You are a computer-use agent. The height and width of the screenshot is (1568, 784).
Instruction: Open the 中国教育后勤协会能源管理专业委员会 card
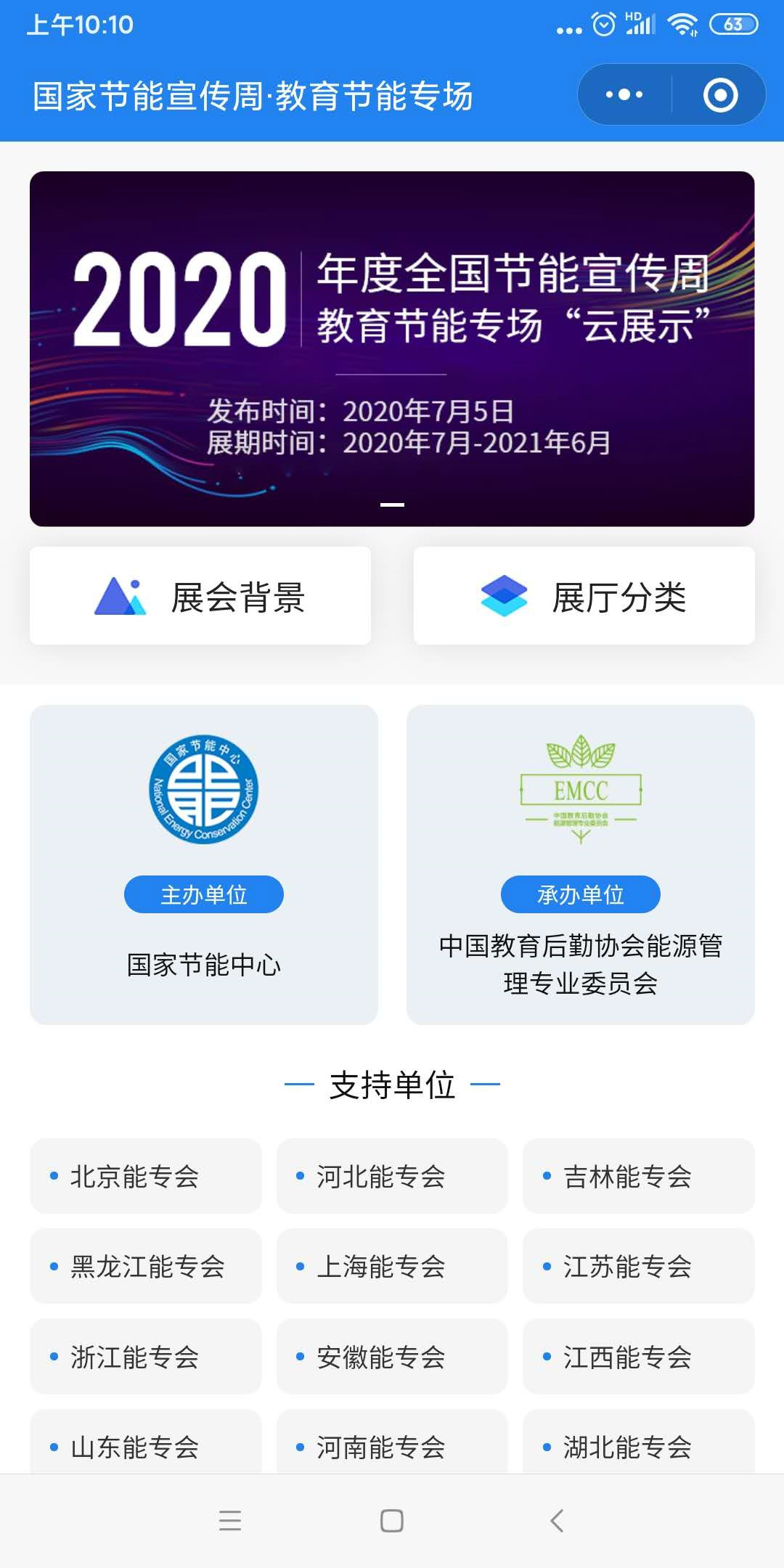[581, 864]
